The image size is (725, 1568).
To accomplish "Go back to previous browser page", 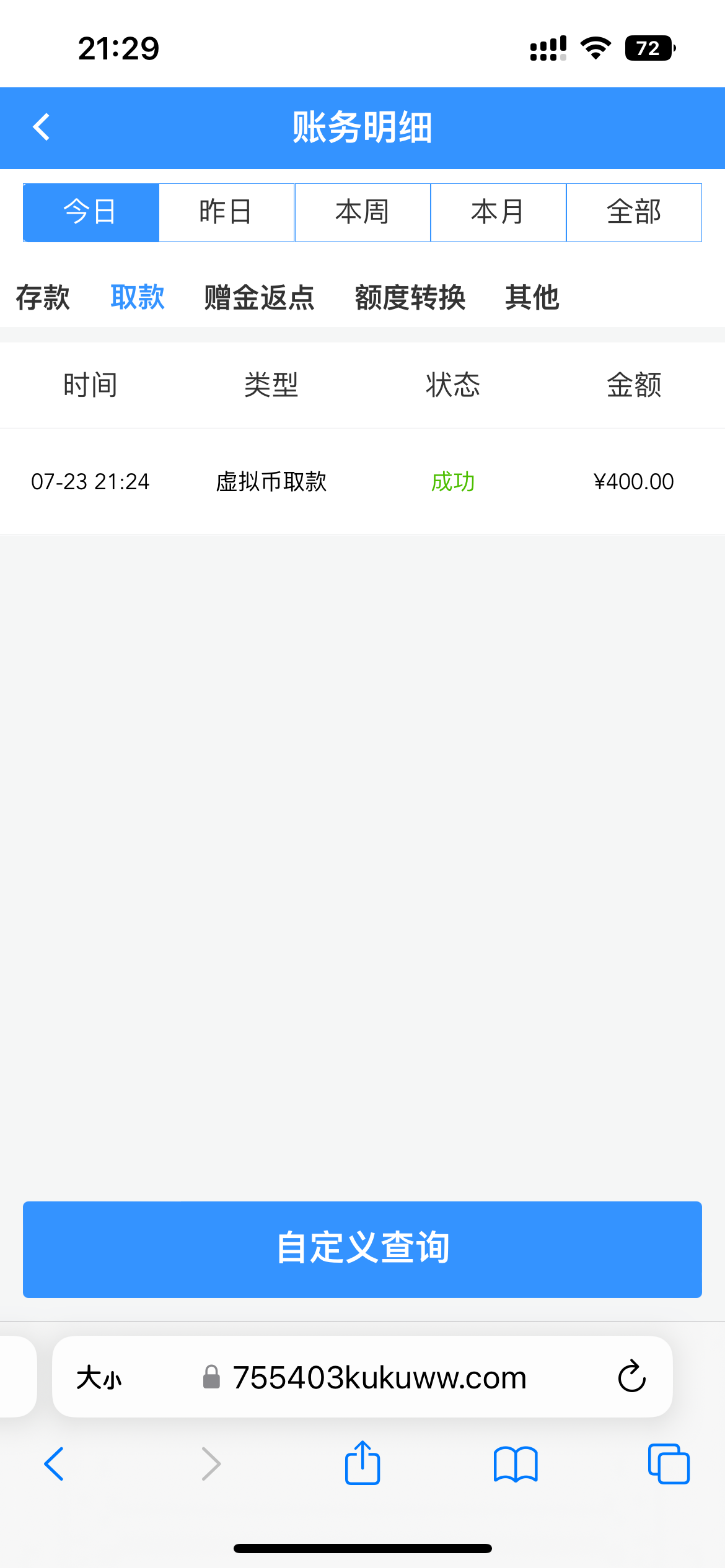I will point(54,1464).
